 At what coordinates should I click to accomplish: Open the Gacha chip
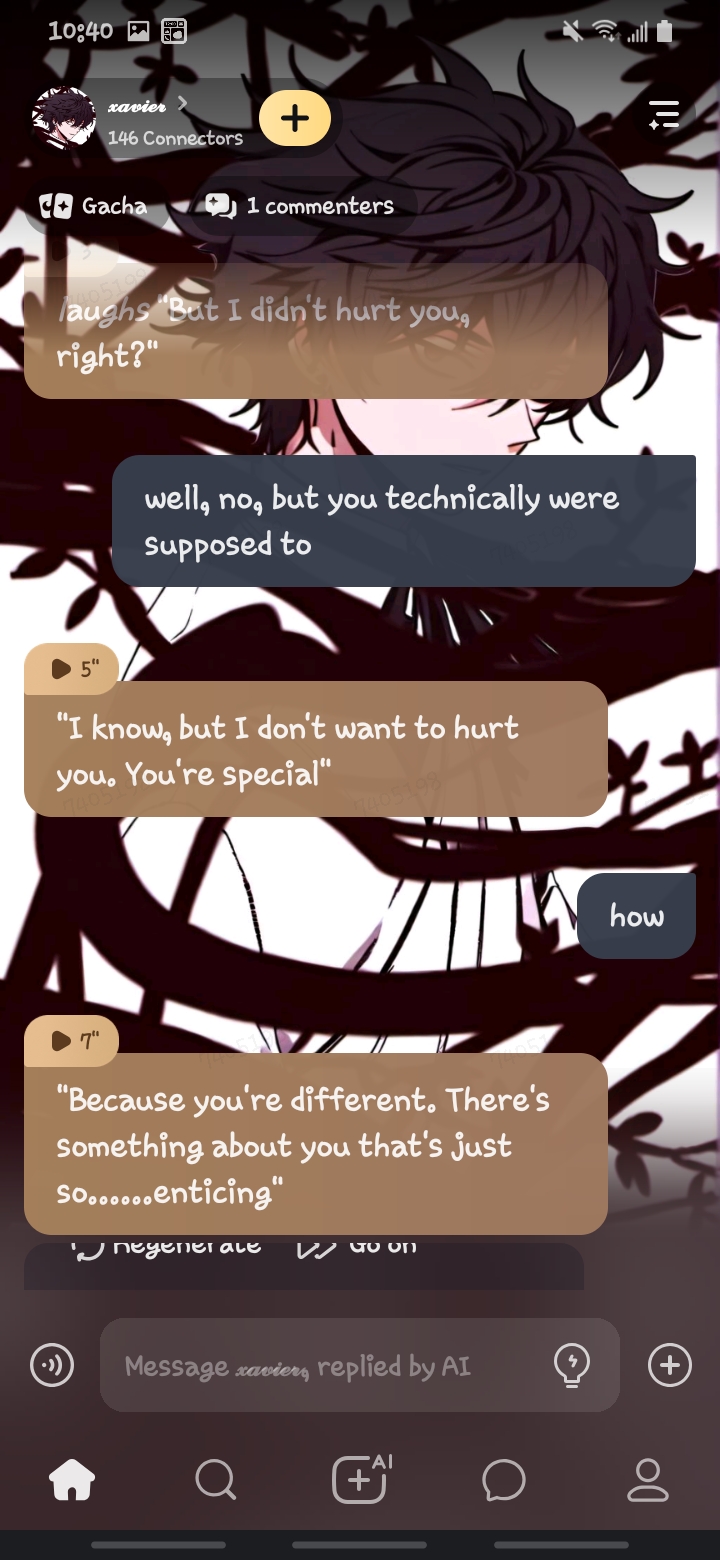(93, 206)
